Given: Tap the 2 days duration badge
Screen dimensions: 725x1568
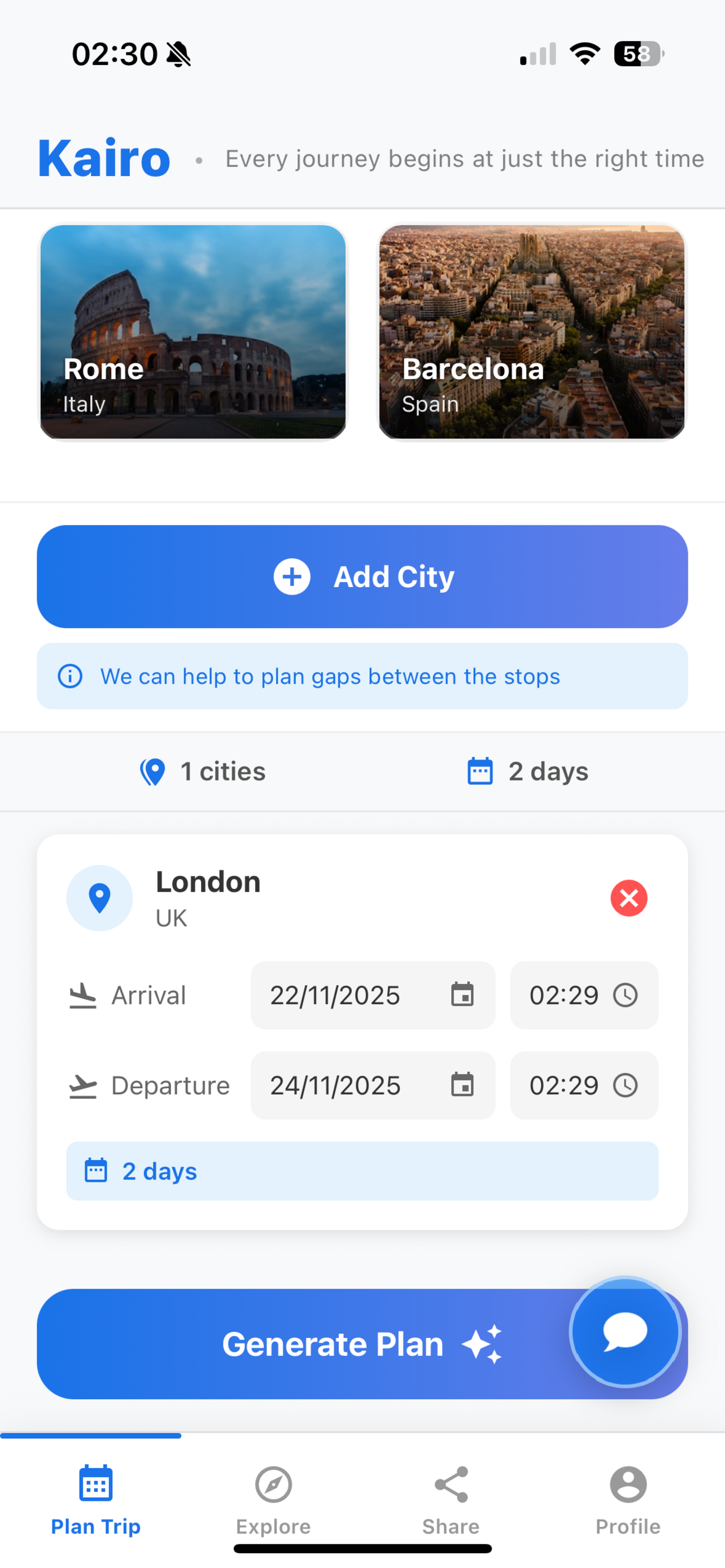Looking at the screenshot, I should coord(363,1171).
